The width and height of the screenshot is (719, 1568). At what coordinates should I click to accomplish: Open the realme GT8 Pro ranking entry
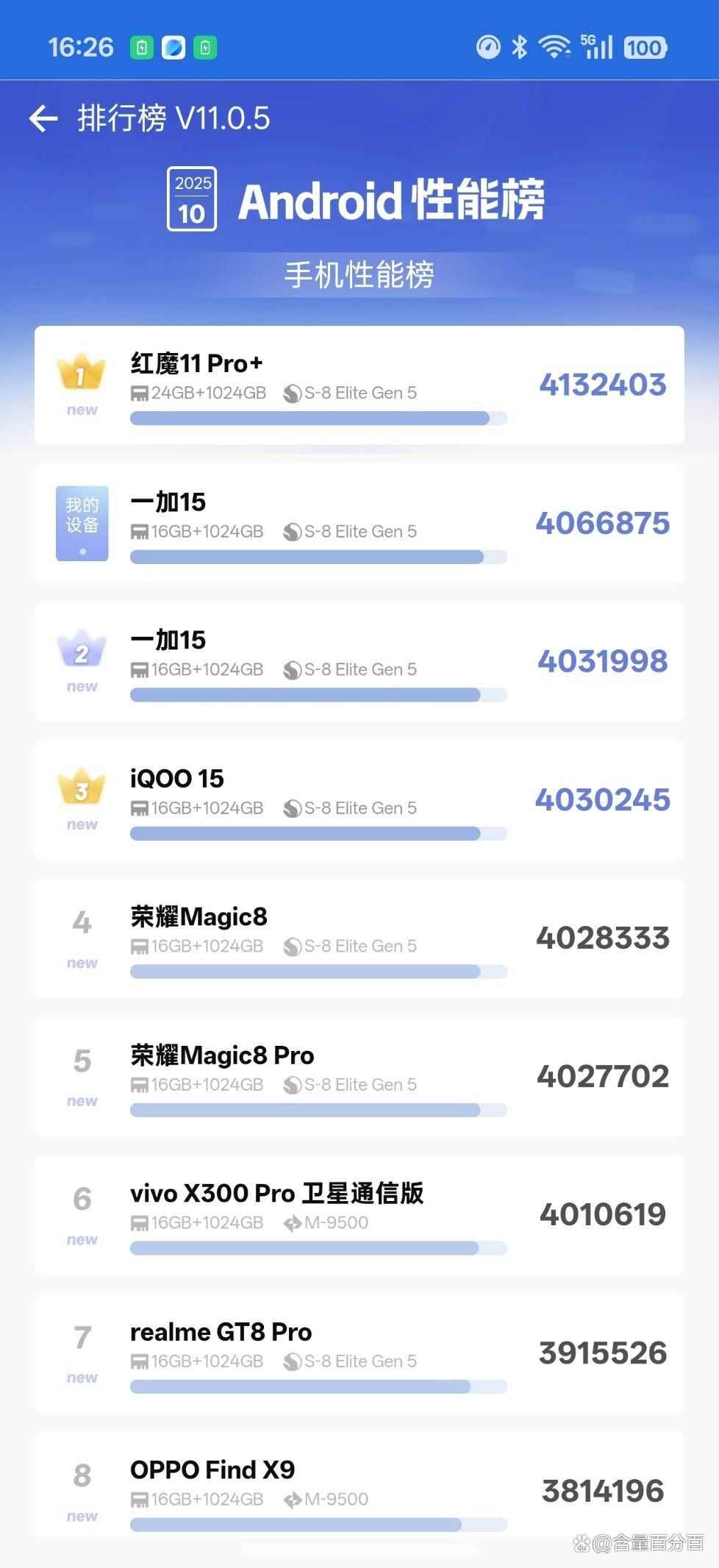click(x=359, y=1353)
